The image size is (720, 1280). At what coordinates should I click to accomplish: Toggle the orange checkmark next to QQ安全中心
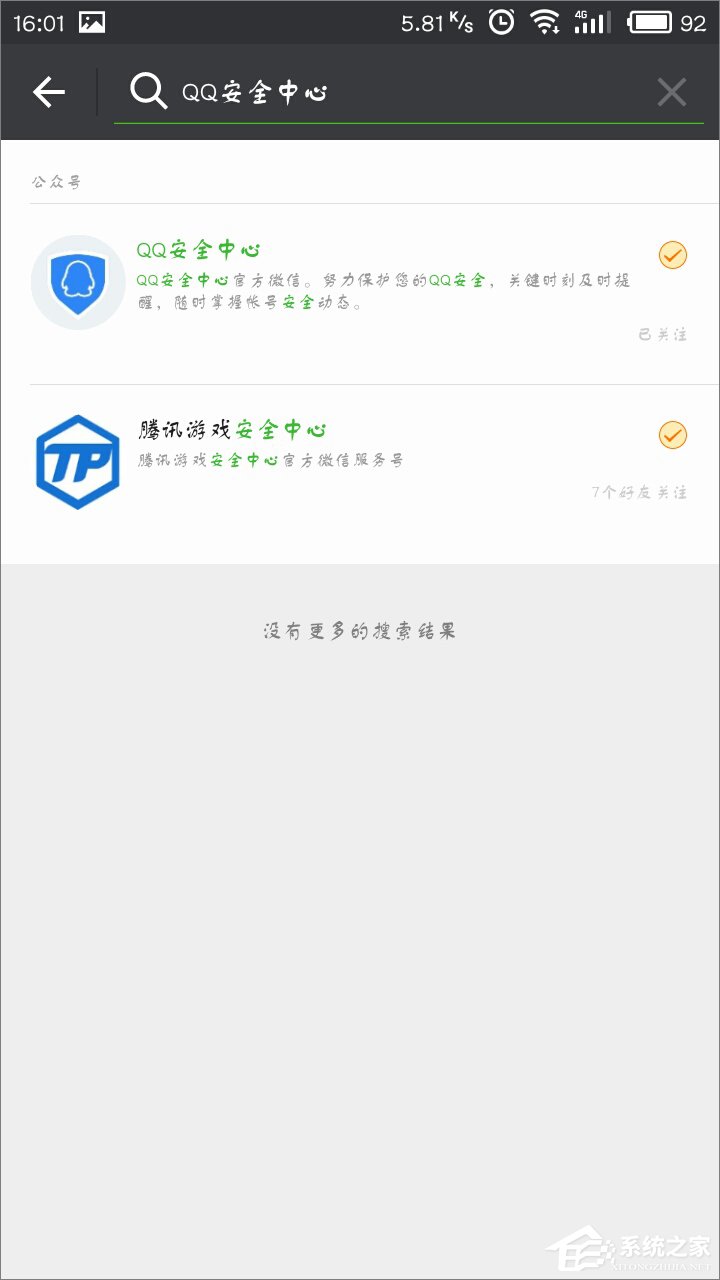[672, 256]
